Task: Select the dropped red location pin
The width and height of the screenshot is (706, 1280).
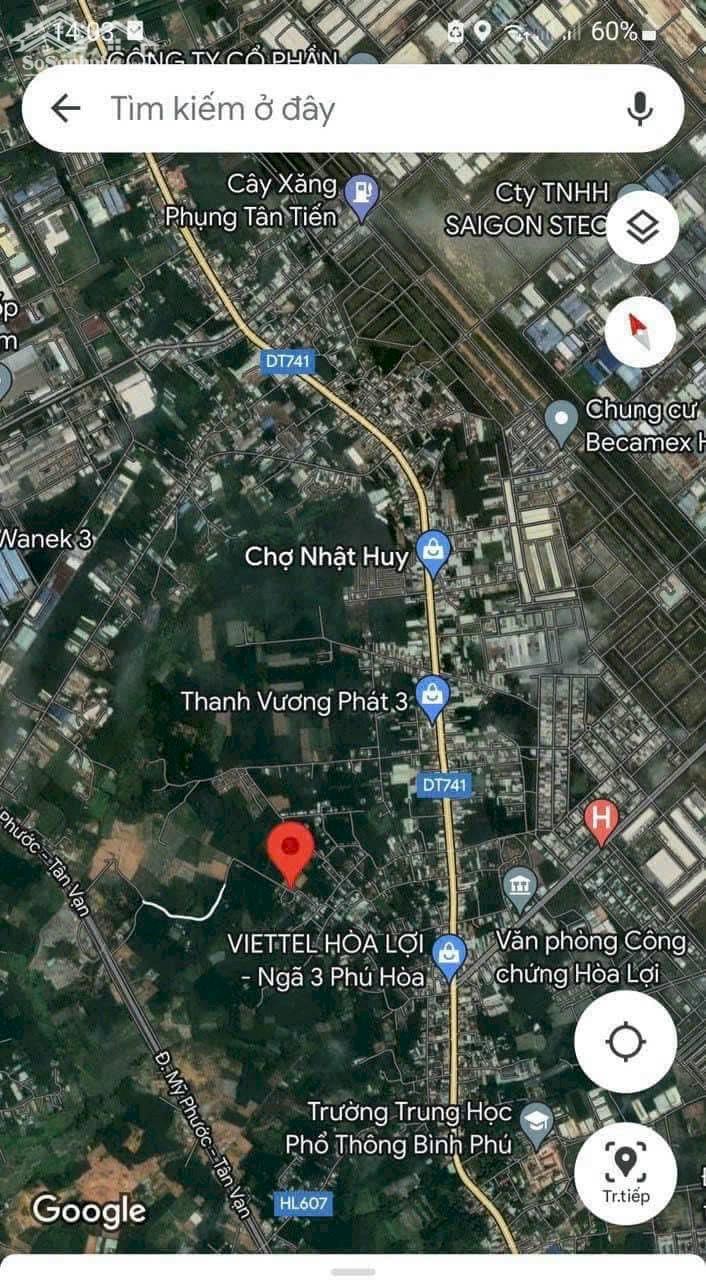Action: (x=291, y=852)
